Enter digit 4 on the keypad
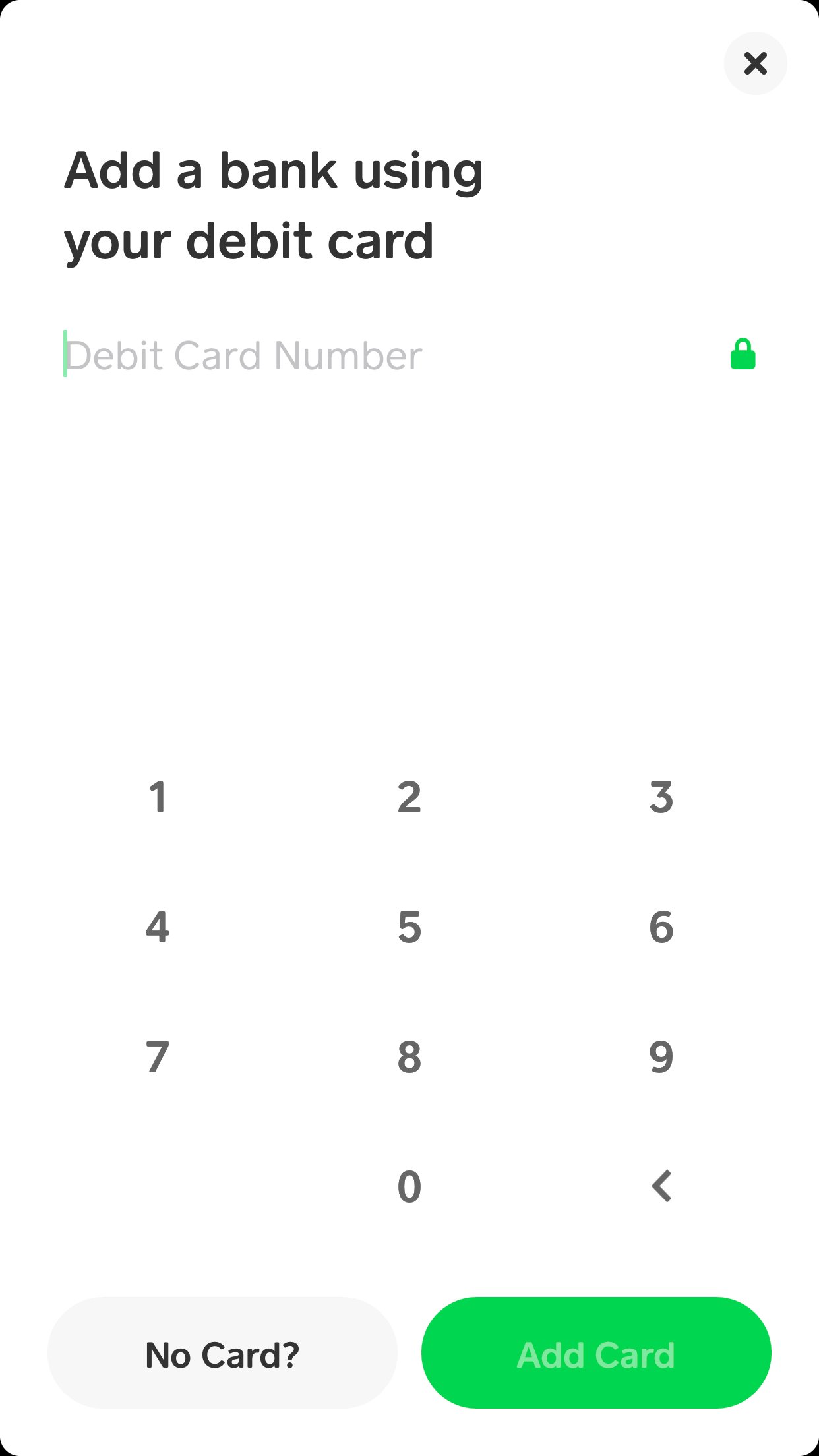Image resolution: width=819 pixels, height=1456 pixels. (x=157, y=926)
